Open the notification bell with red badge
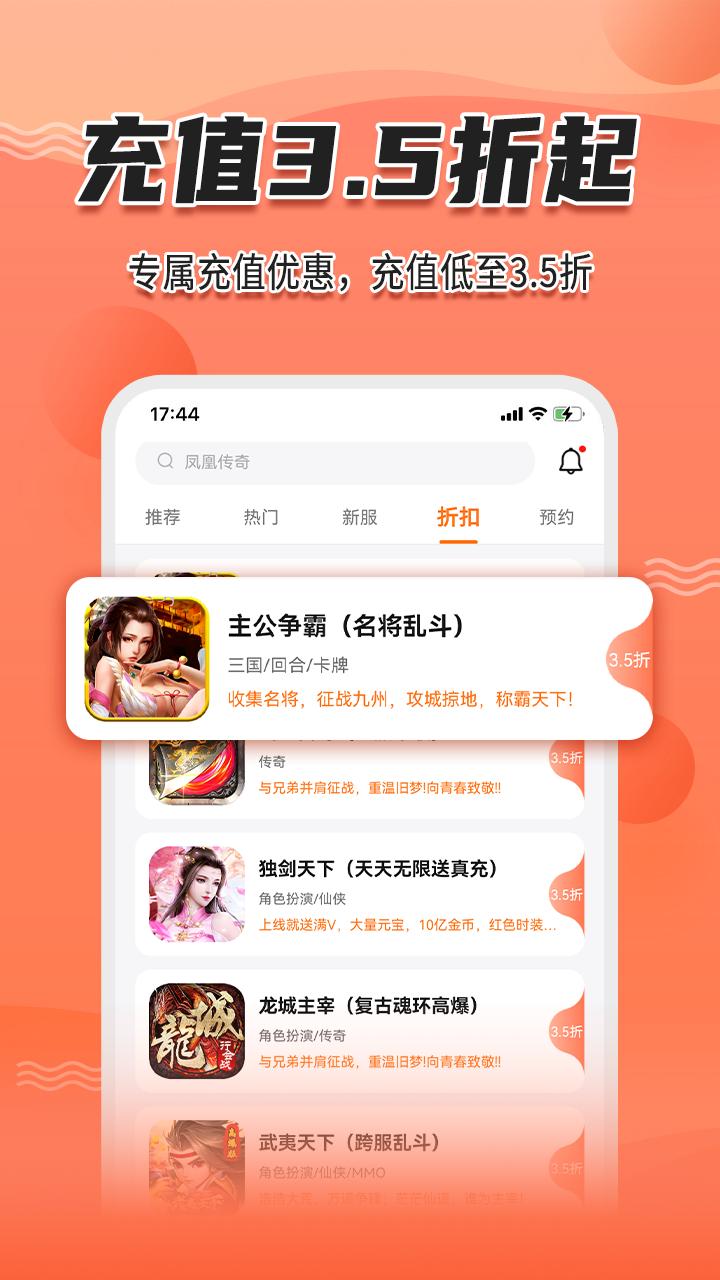The width and height of the screenshot is (720, 1280). [x=573, y=462]
